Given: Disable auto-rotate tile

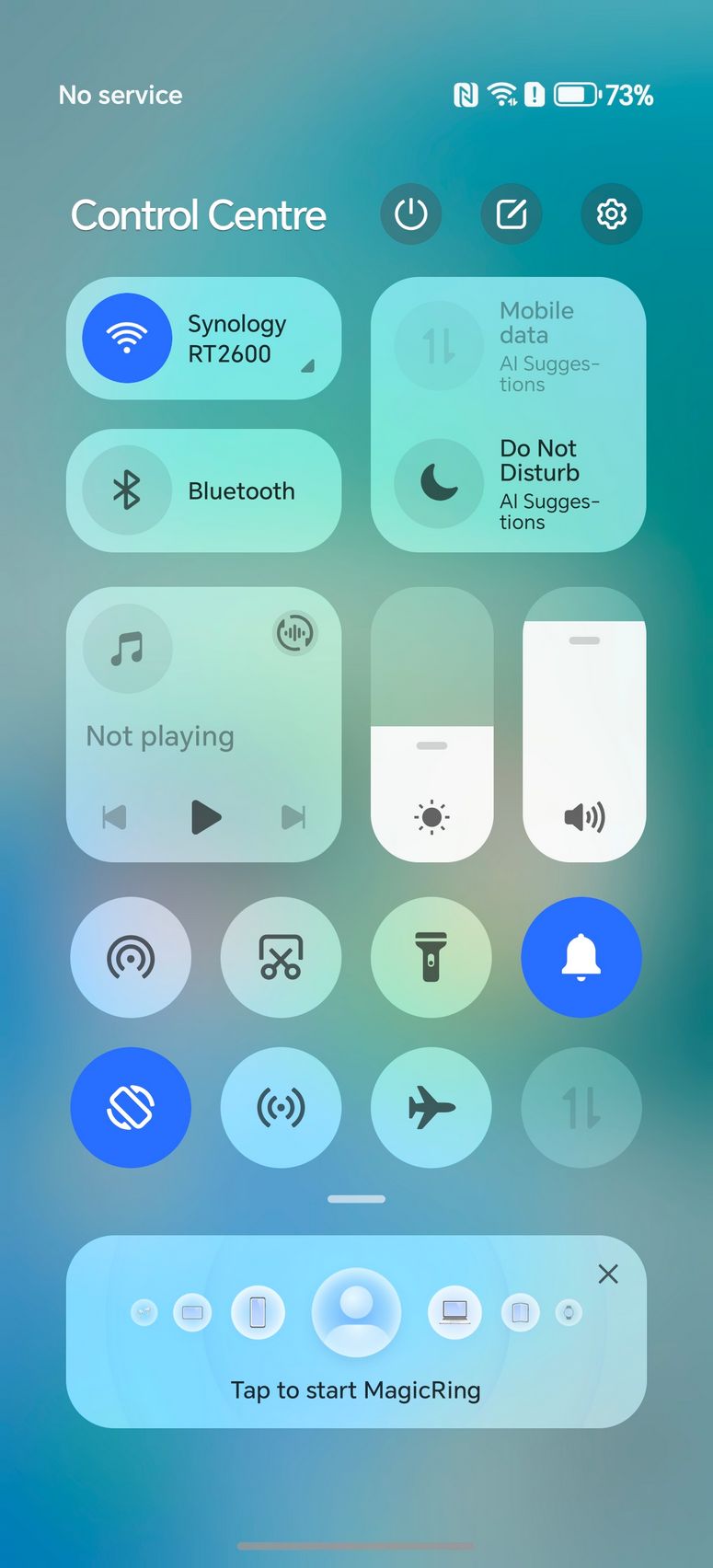Looking at the screenshot, I should [131, 1108].
